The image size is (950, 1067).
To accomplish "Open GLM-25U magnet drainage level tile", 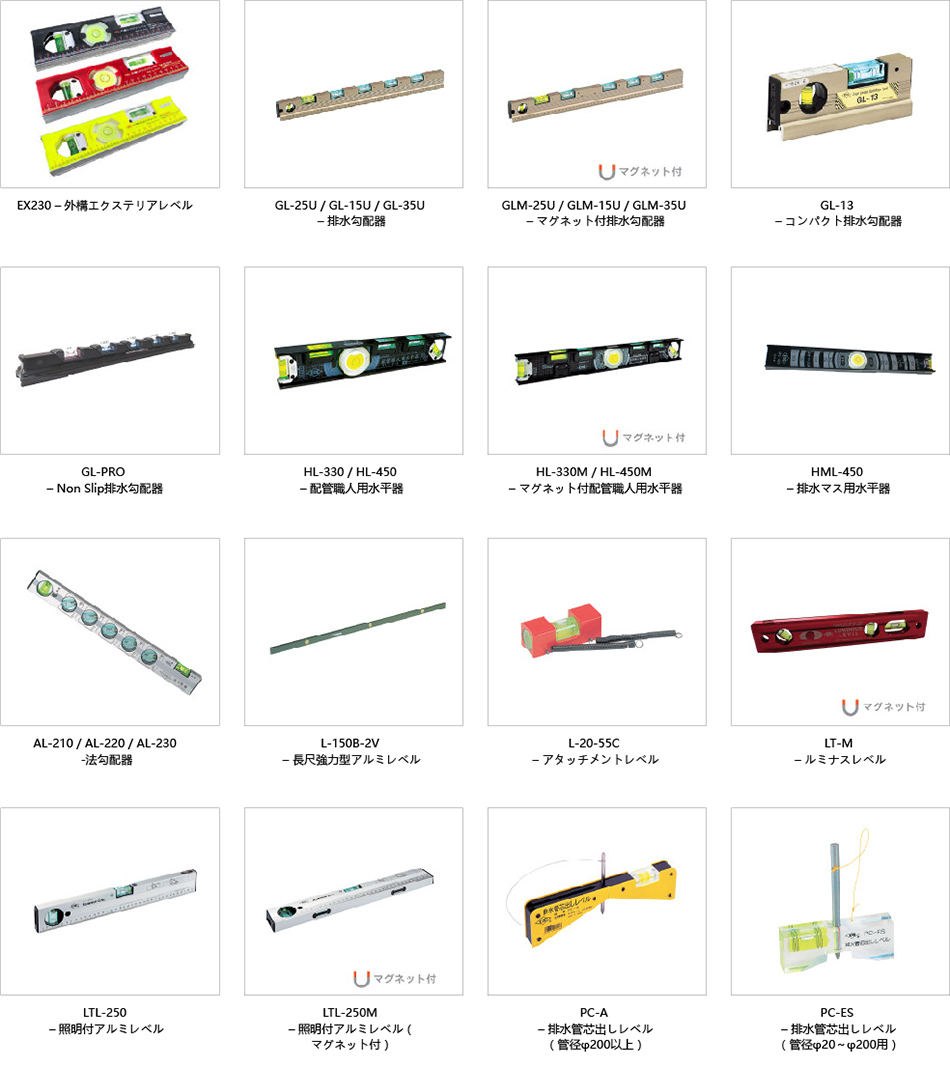I will (597, 94).
